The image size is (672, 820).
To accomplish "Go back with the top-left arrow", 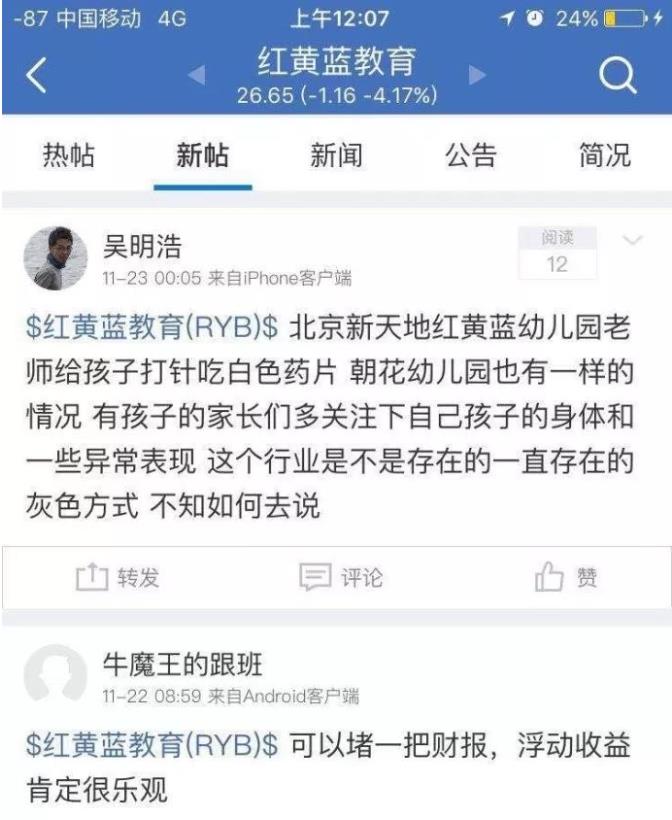I will [x=36, y=76].
